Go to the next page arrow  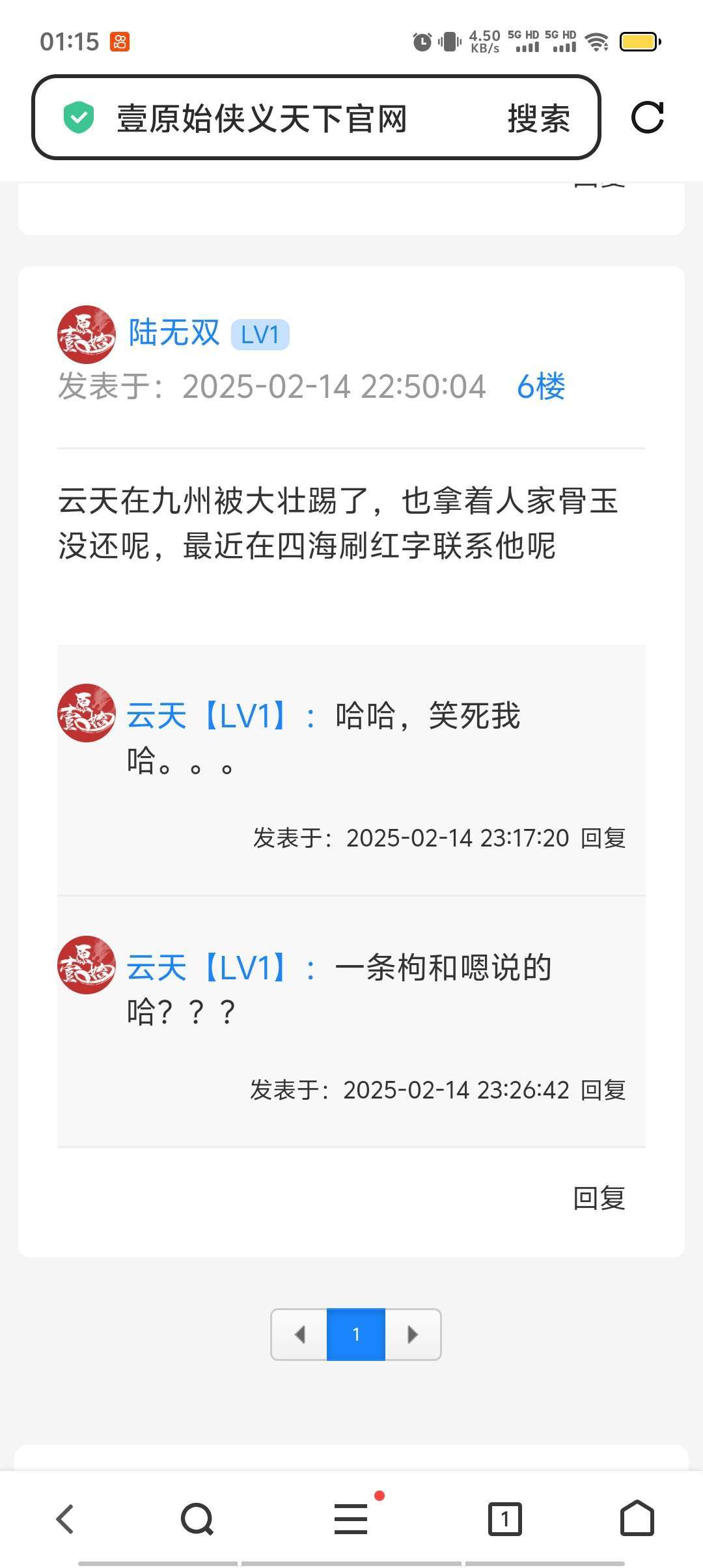pyautogui.click(x=412, y=1335)
